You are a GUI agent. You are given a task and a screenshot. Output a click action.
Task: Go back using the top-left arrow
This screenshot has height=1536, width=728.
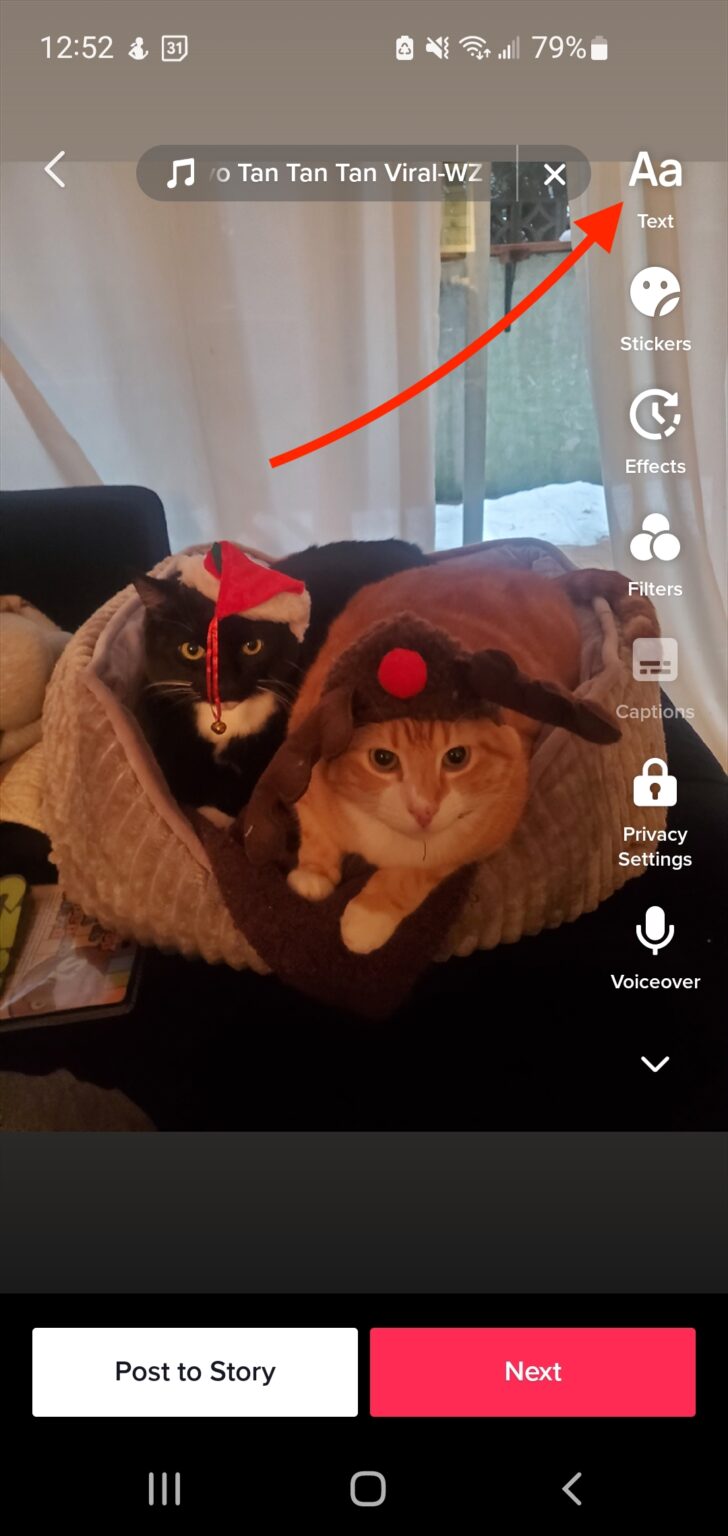pyautogui.click(x=55, y=170)
